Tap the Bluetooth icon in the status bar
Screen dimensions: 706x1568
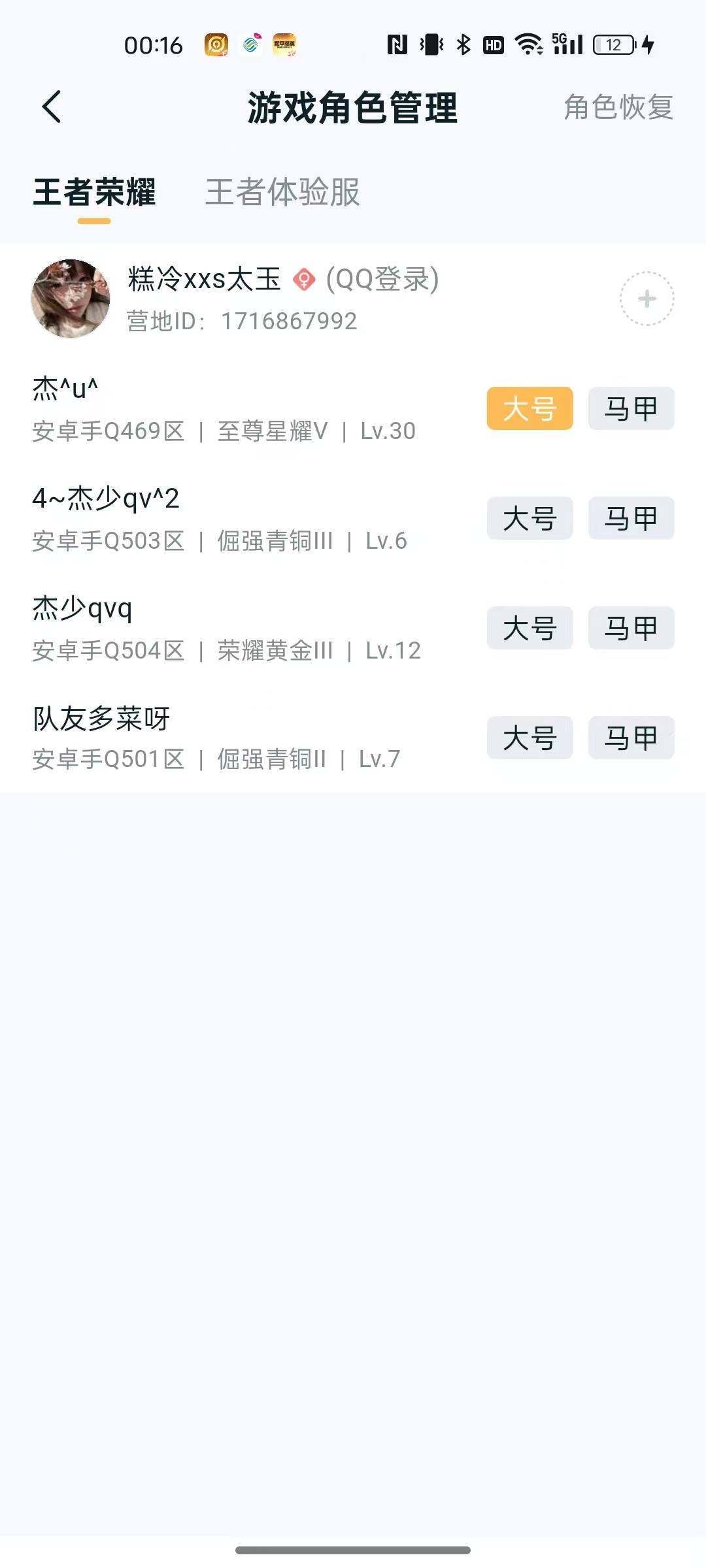[464, 44]
